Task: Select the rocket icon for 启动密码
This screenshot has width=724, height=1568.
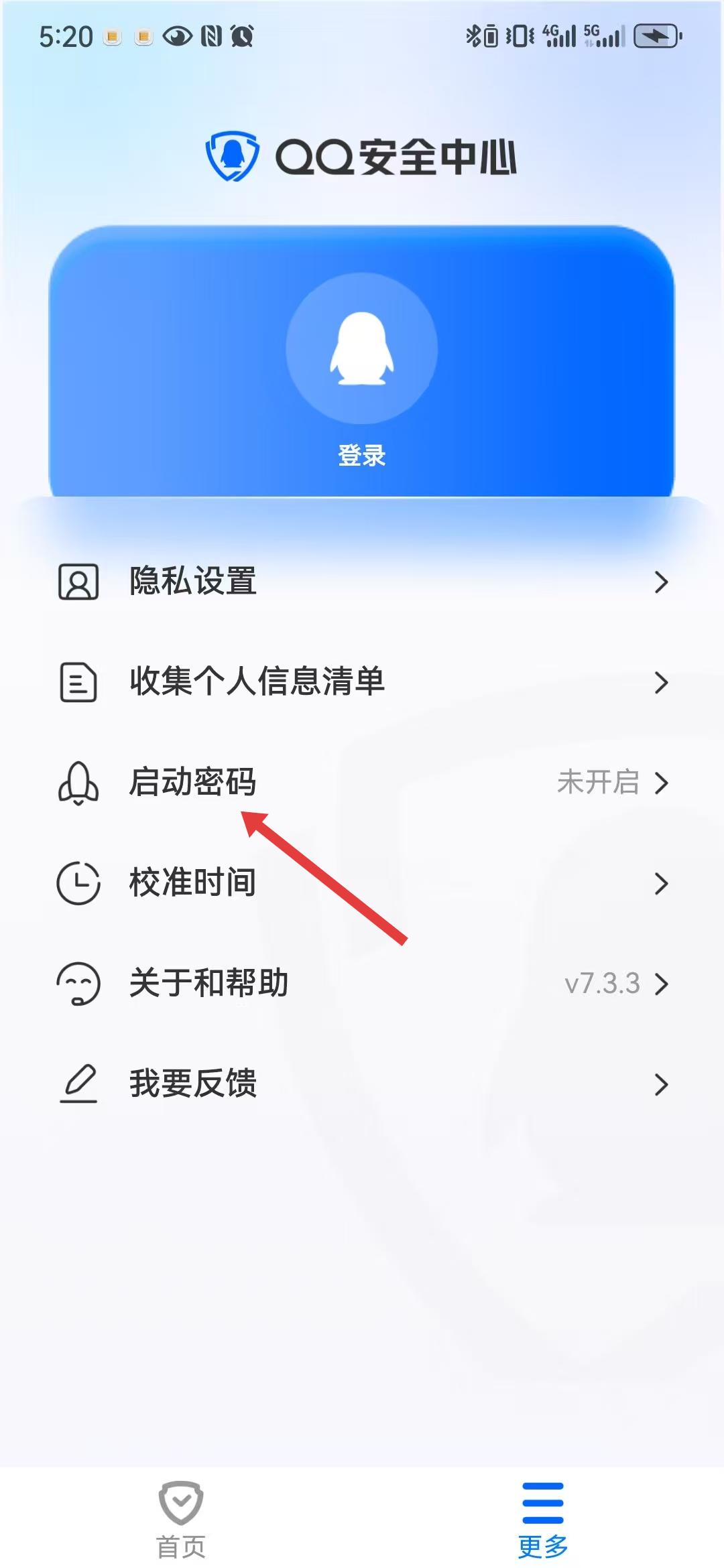Action: [x=77, y=783]
